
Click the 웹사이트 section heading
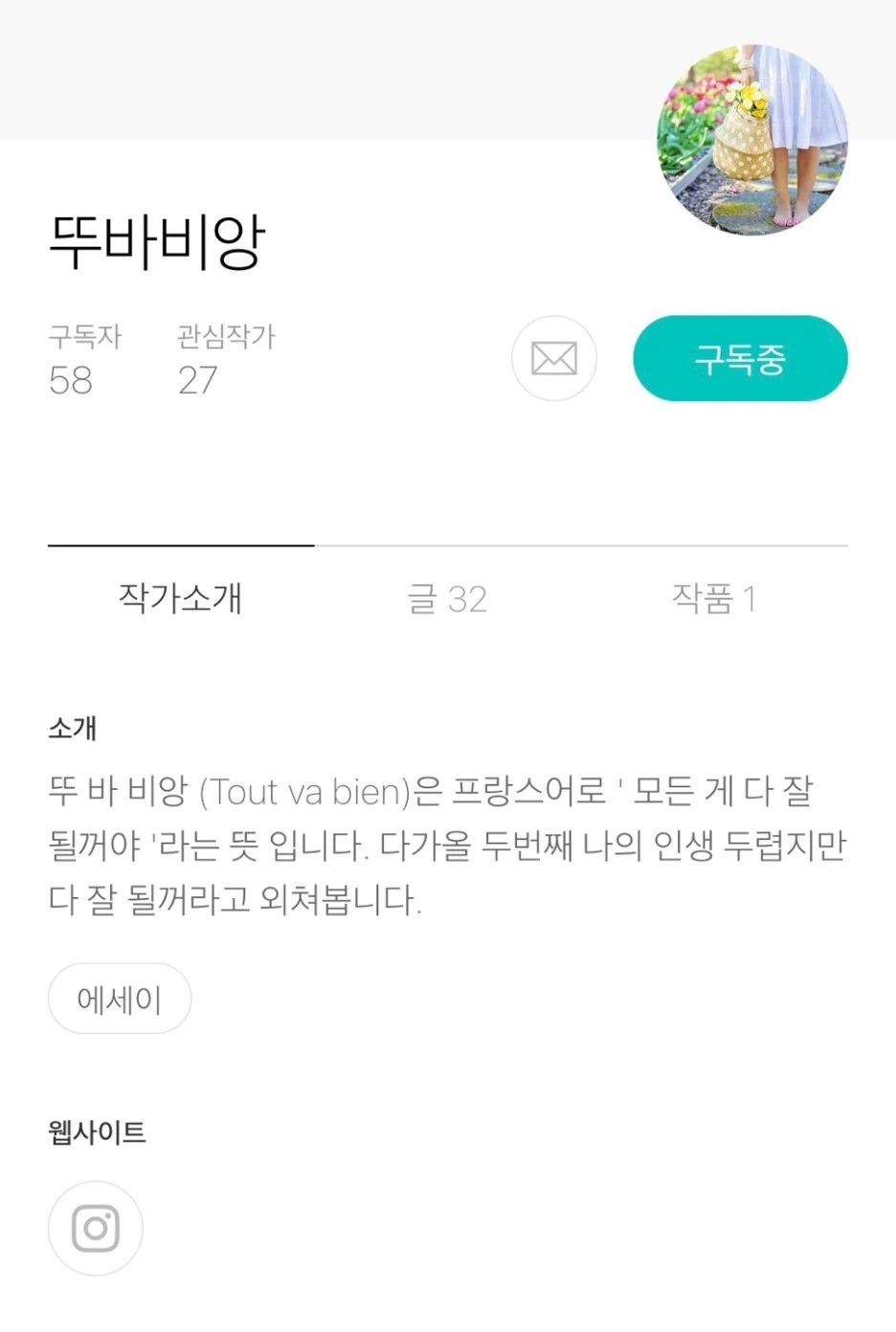(97, 1132)
